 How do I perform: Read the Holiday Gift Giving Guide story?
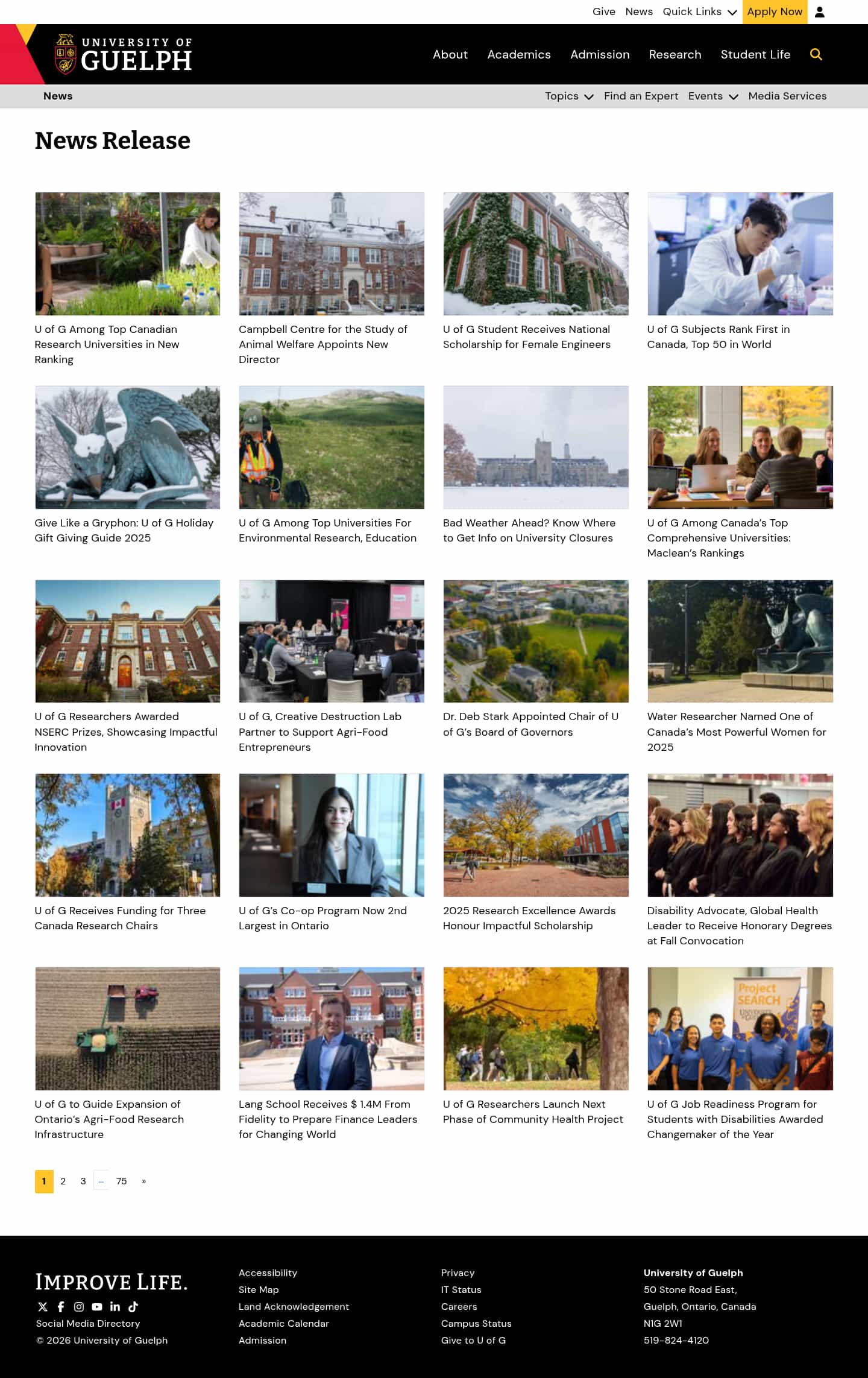(124, 530)
